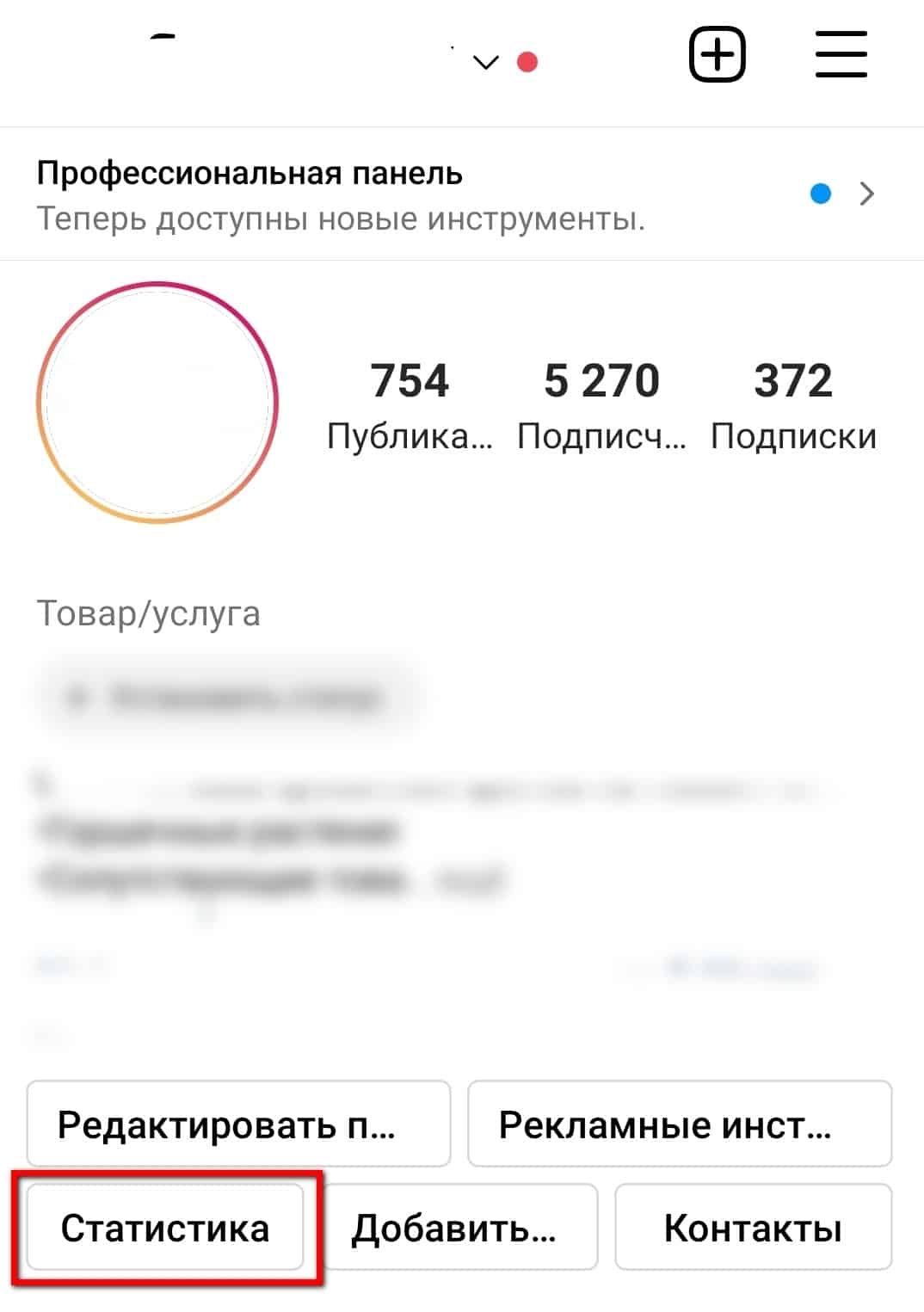Open the hamburger menu
The height and width of the screenshot is (1312, 924).
[x=841, y=55]
